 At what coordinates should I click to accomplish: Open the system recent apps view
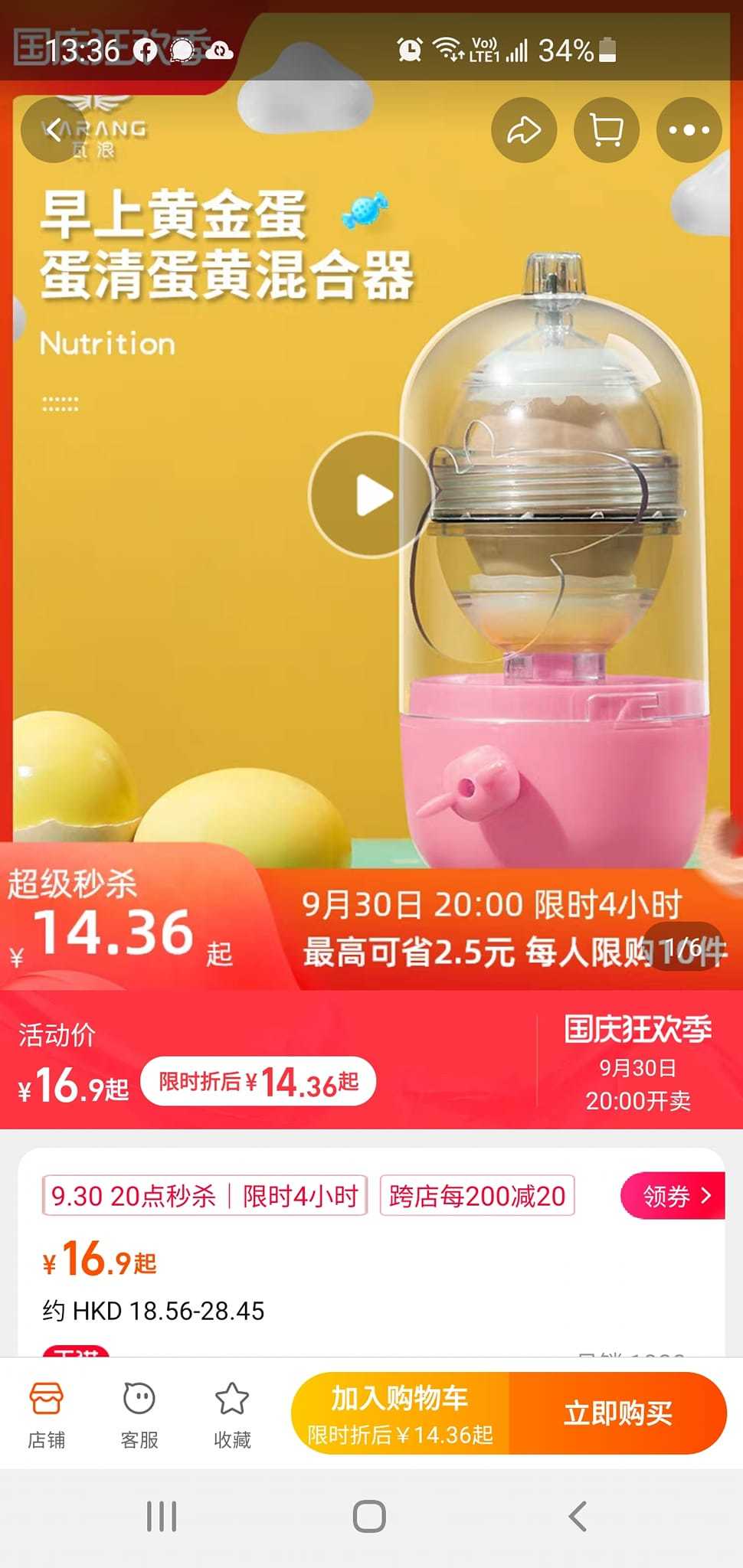tap(162, 1516)
